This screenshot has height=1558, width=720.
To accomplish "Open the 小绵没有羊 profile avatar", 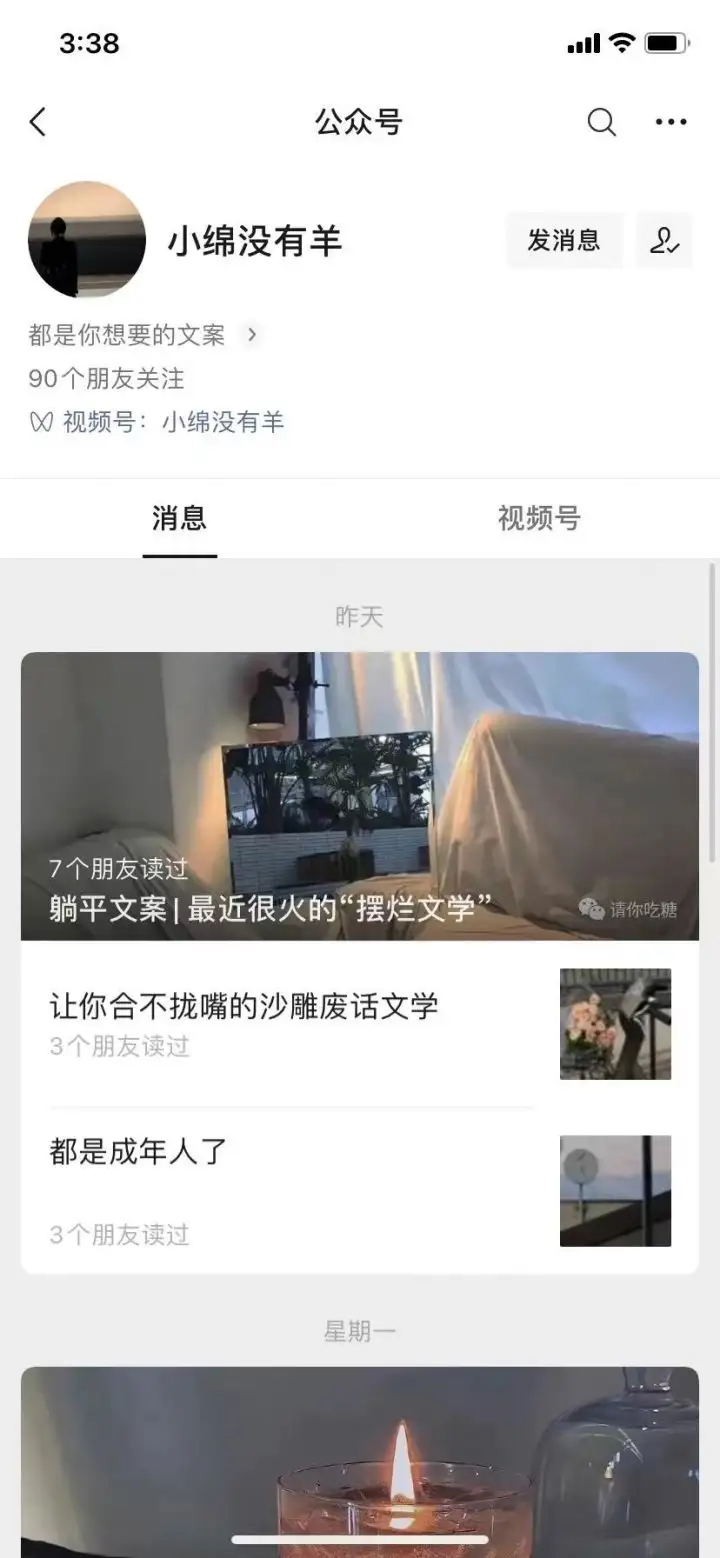I will coord(87,240).
